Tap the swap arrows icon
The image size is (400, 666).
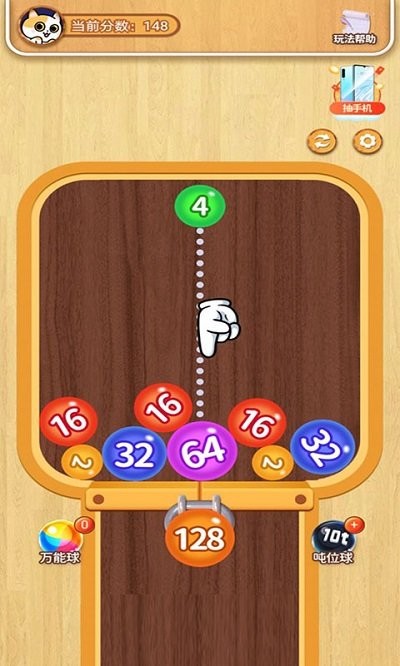(x=321, y=141)
